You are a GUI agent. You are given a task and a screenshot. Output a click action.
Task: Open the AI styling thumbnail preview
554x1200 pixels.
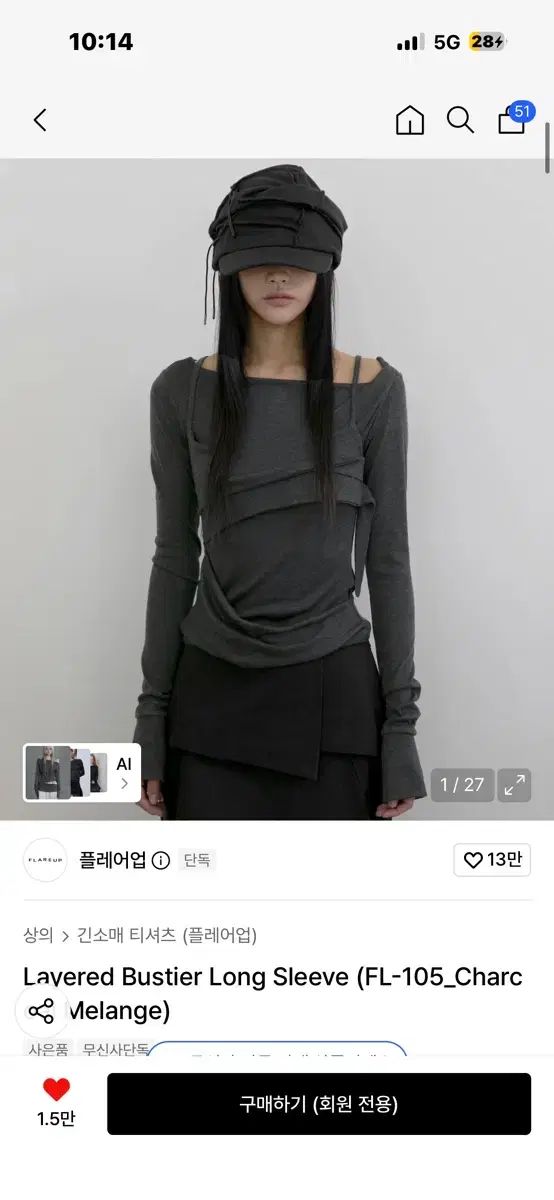pyautogui.click(x=82, y=773)
